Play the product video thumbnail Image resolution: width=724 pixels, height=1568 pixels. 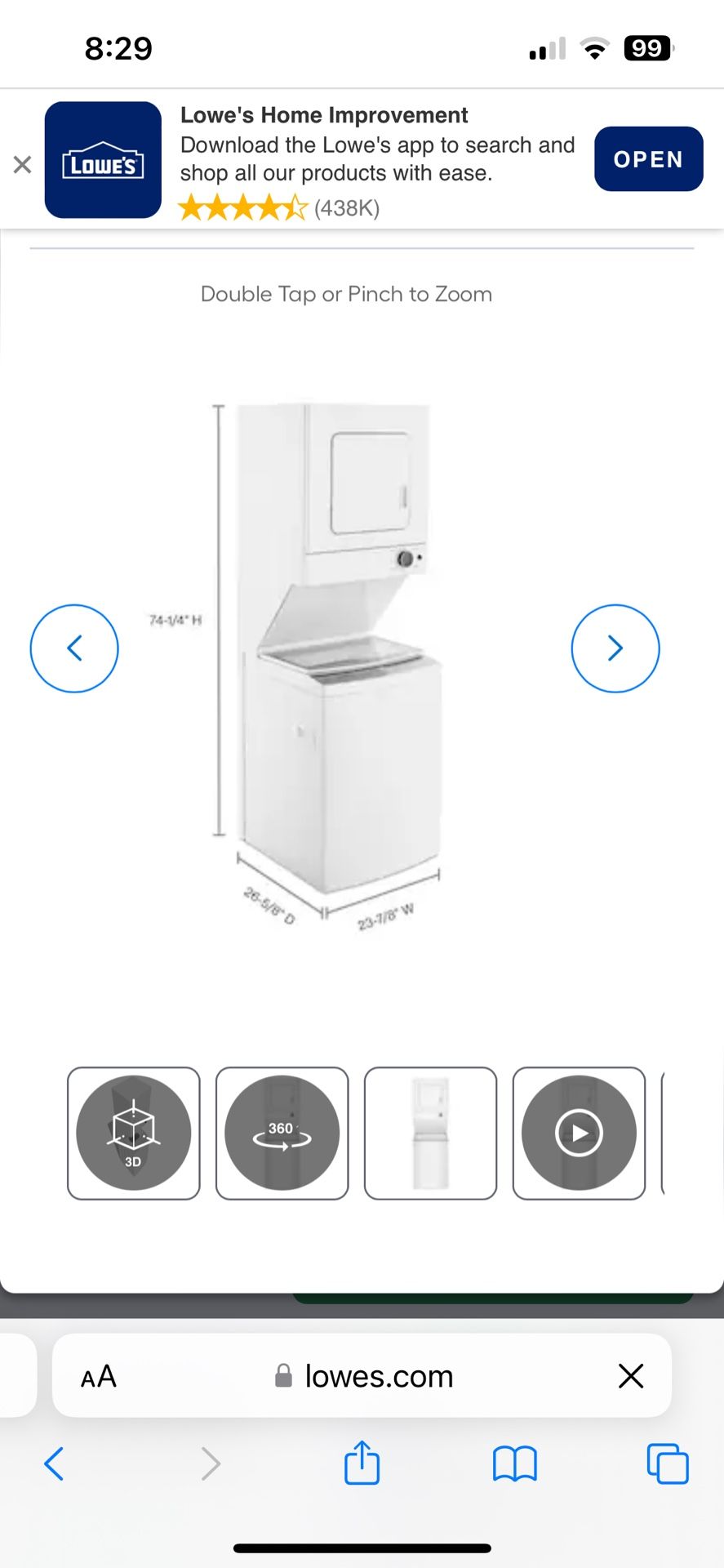(x=579, y=1133)
